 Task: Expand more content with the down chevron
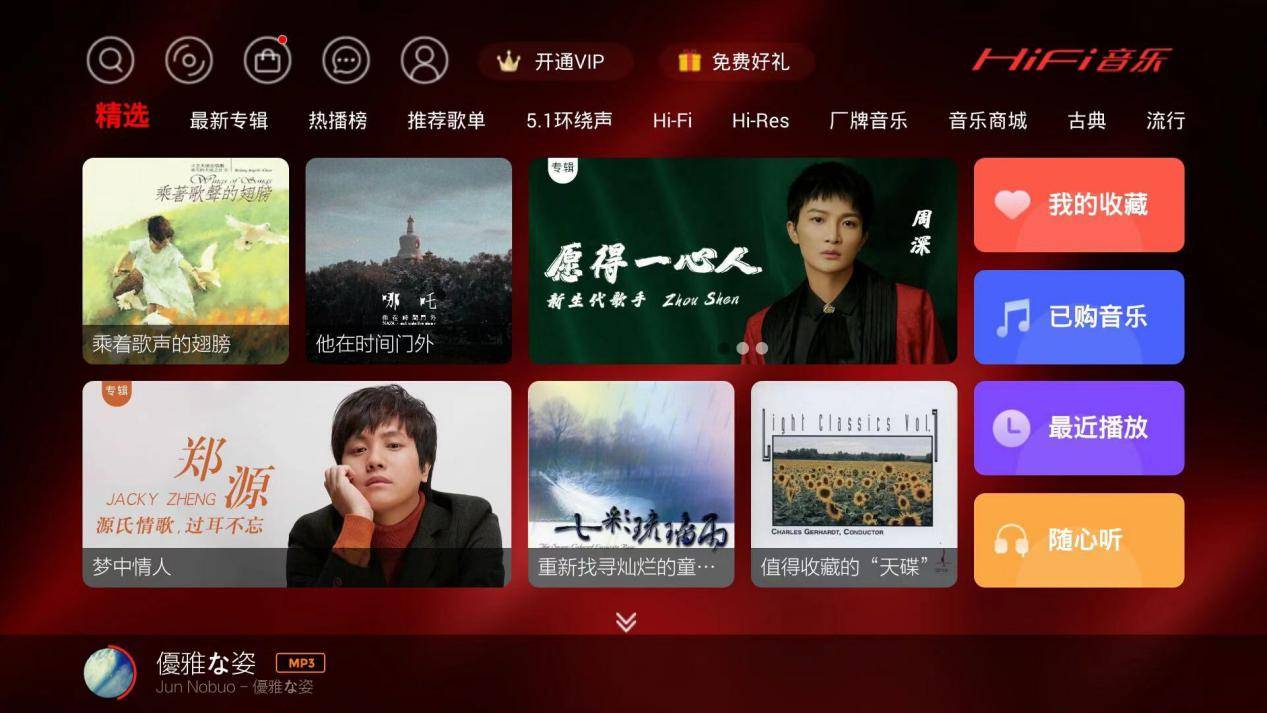point(626,622)
